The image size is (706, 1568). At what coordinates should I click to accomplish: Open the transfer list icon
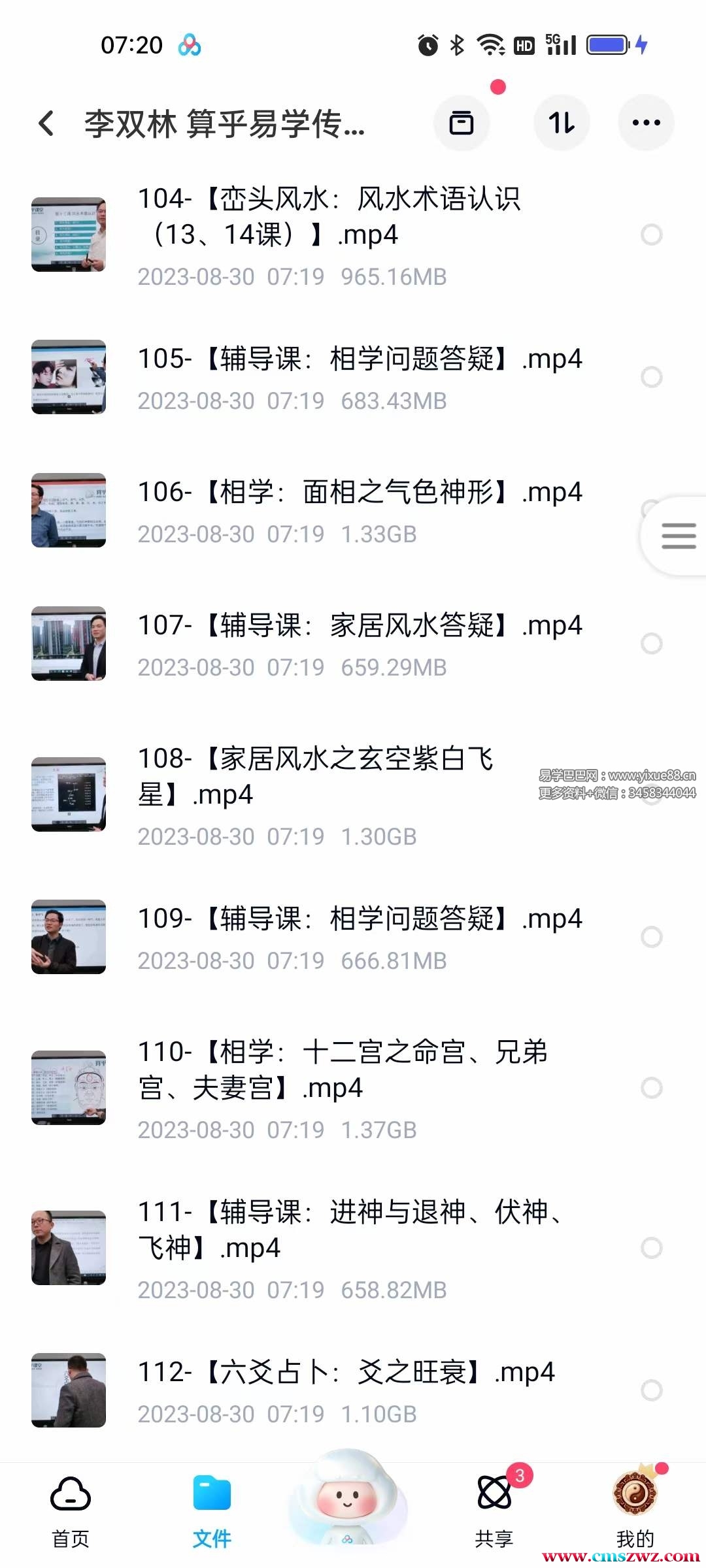[462, 123]
